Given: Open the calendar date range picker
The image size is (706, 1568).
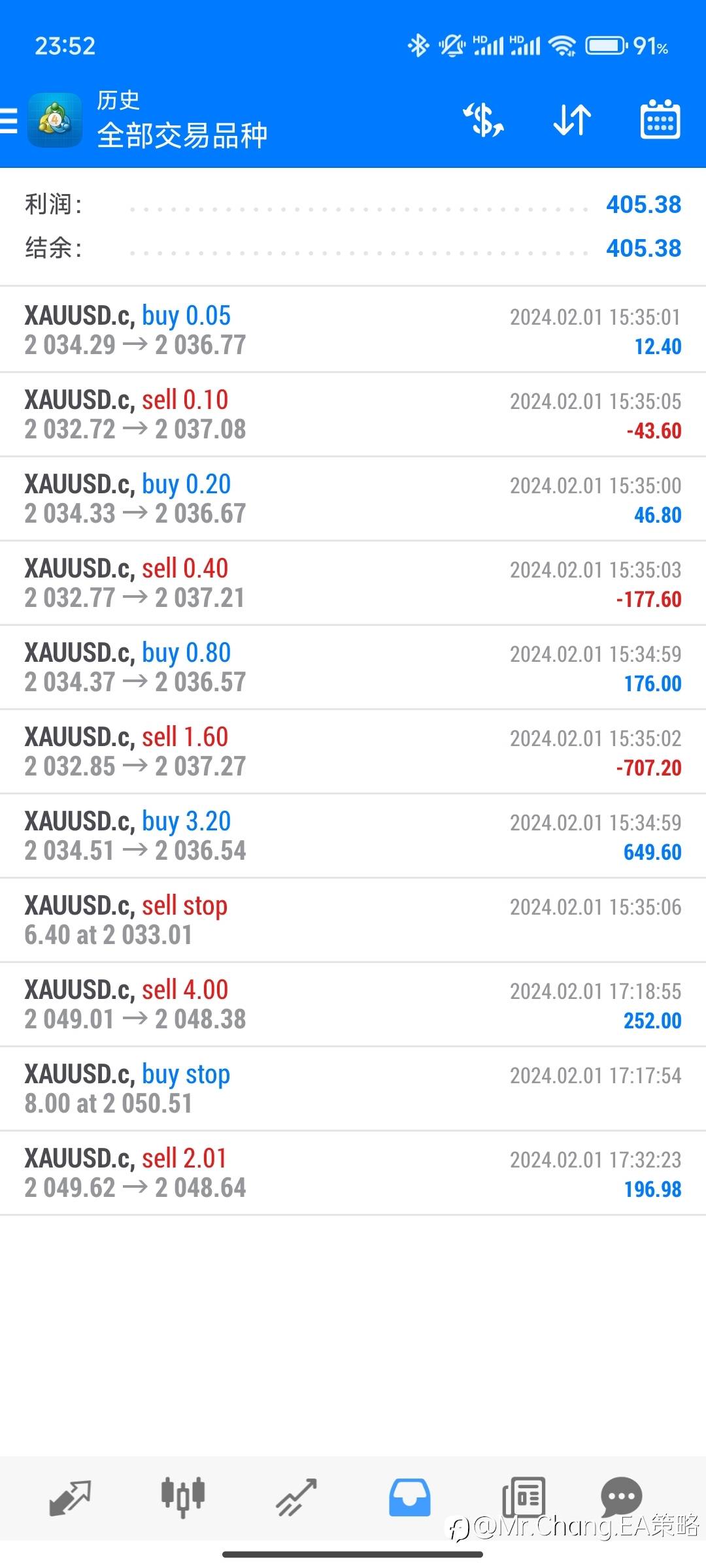Looking at the screenshot, I should pyautogui.click(x=660, y=120).
